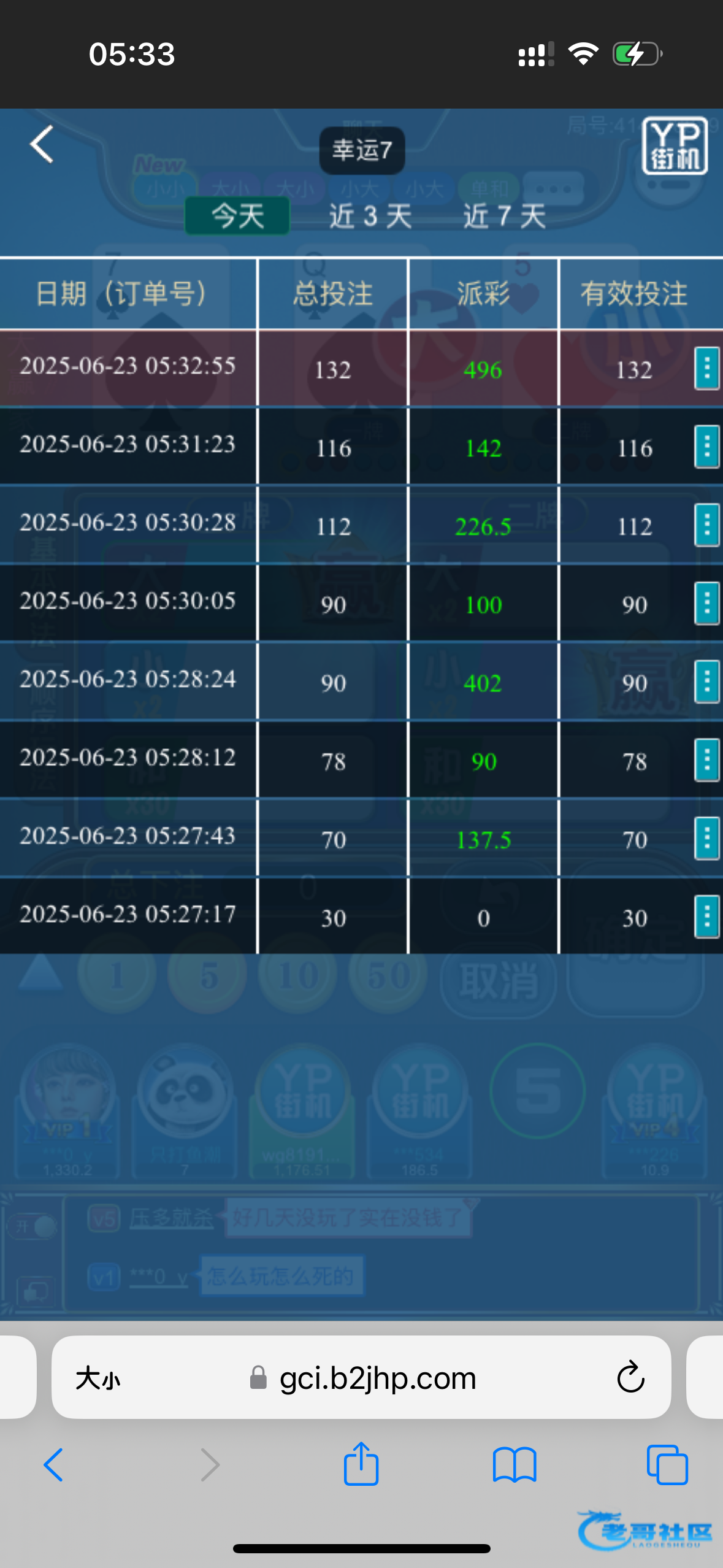Open details menu for 05:28:24 order
Image resolution: width=723 pixels, height=1568 pixels.
(x=706, y=682)
